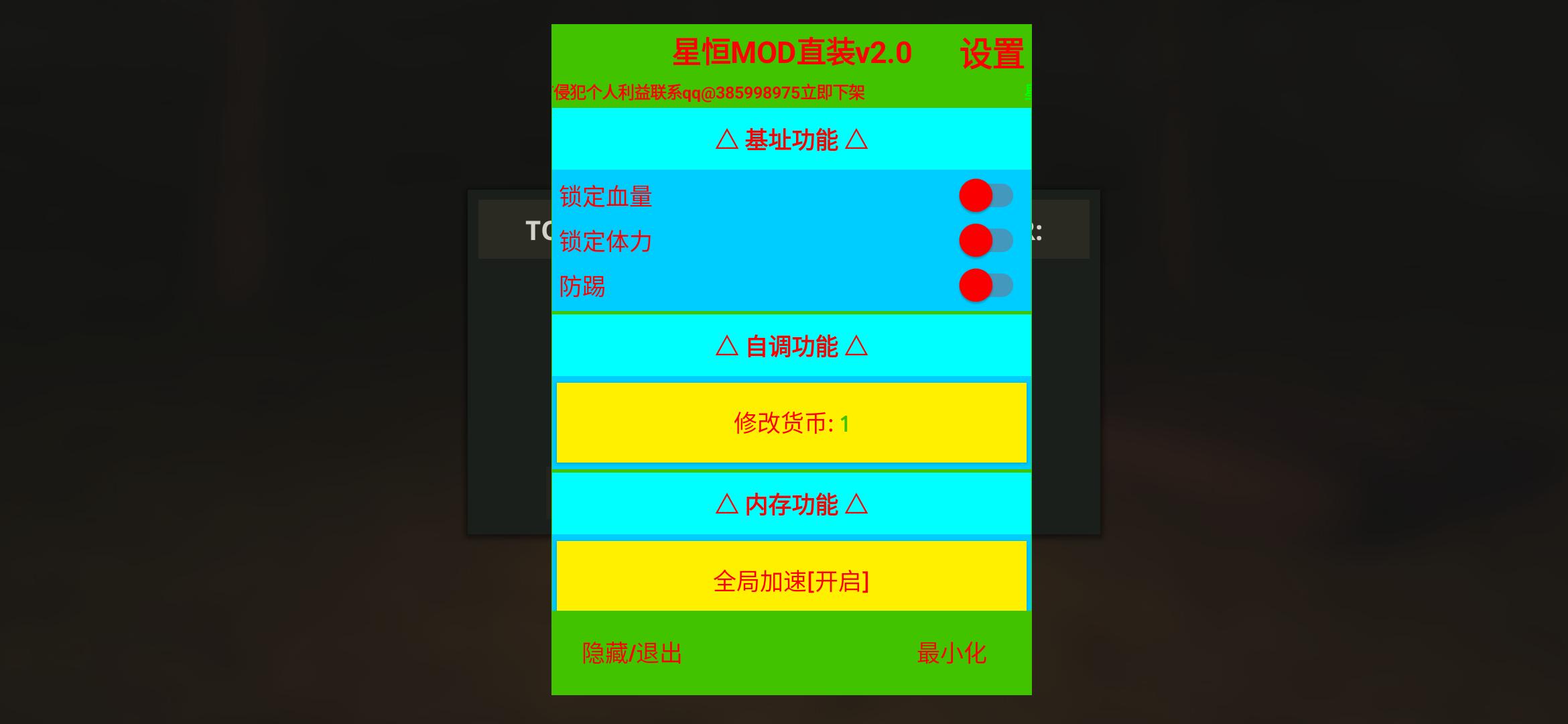The image size is (1568, 724).
Task: Minimize the menu with 最小化
Action: point(951,653)
